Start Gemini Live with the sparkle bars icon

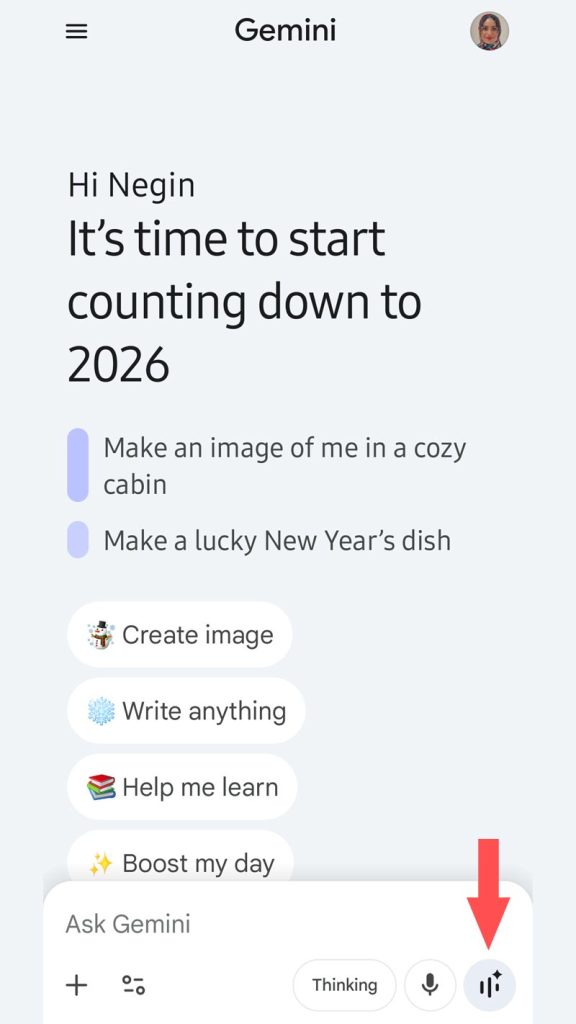tap(490, 985)
